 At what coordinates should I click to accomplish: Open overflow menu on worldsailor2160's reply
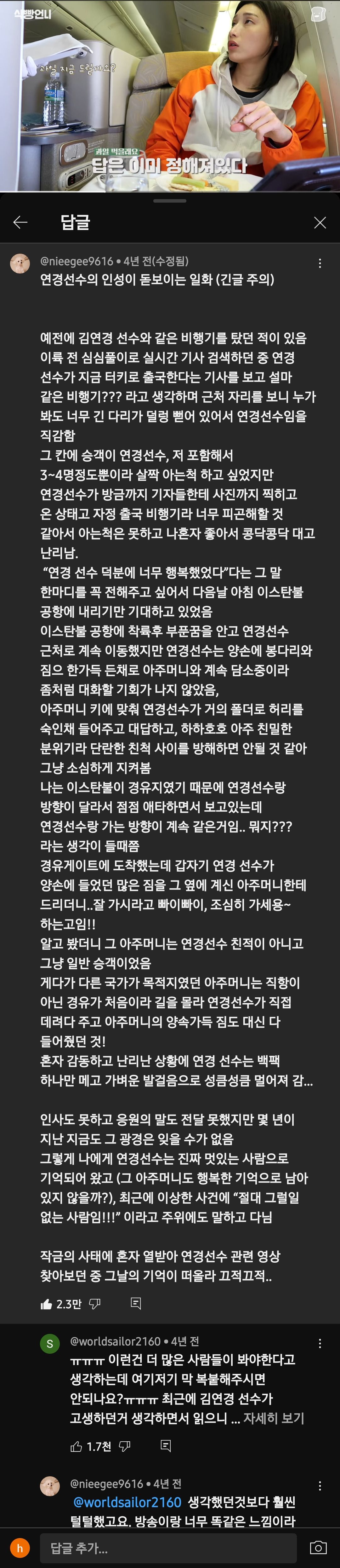point(320,1343)
